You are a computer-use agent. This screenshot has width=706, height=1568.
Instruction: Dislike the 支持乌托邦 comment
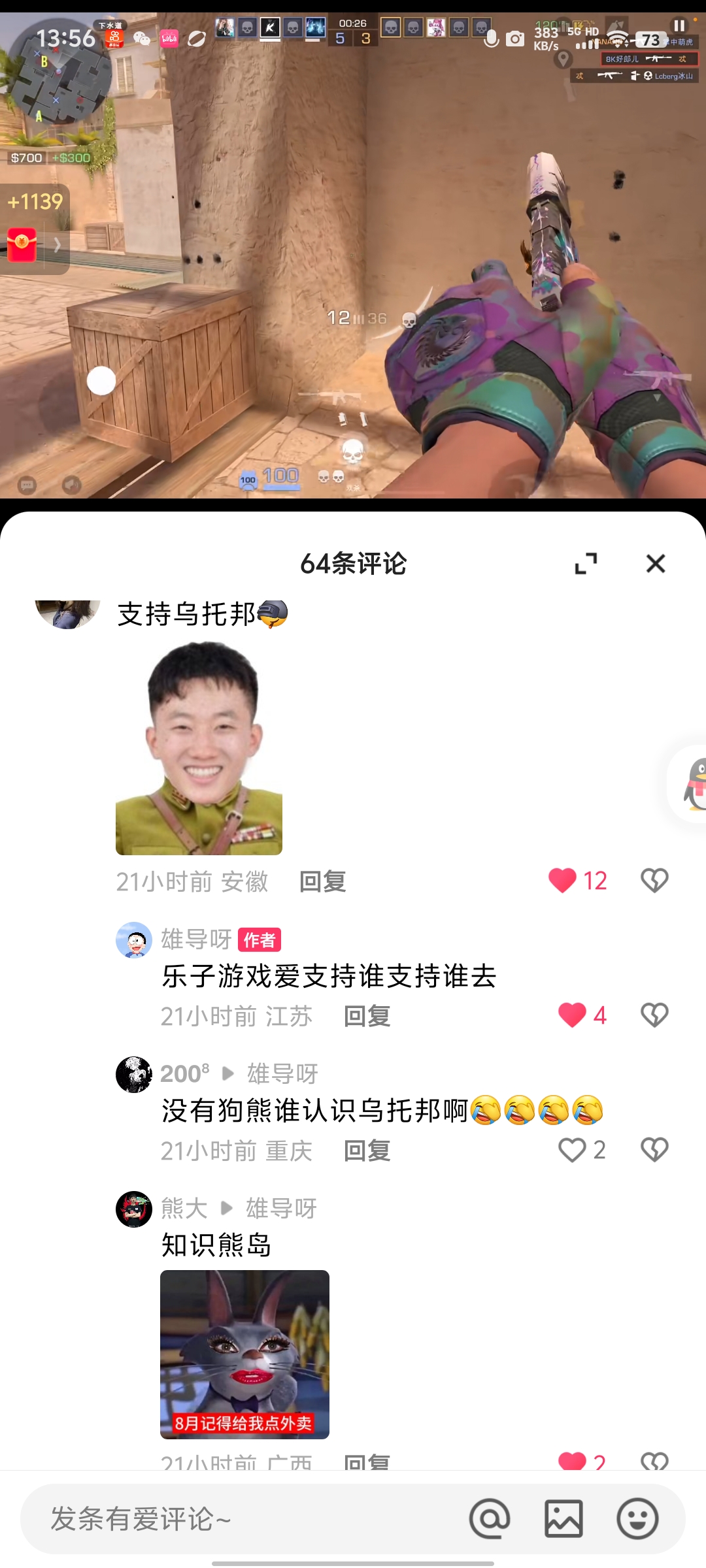tap(654, 880)
